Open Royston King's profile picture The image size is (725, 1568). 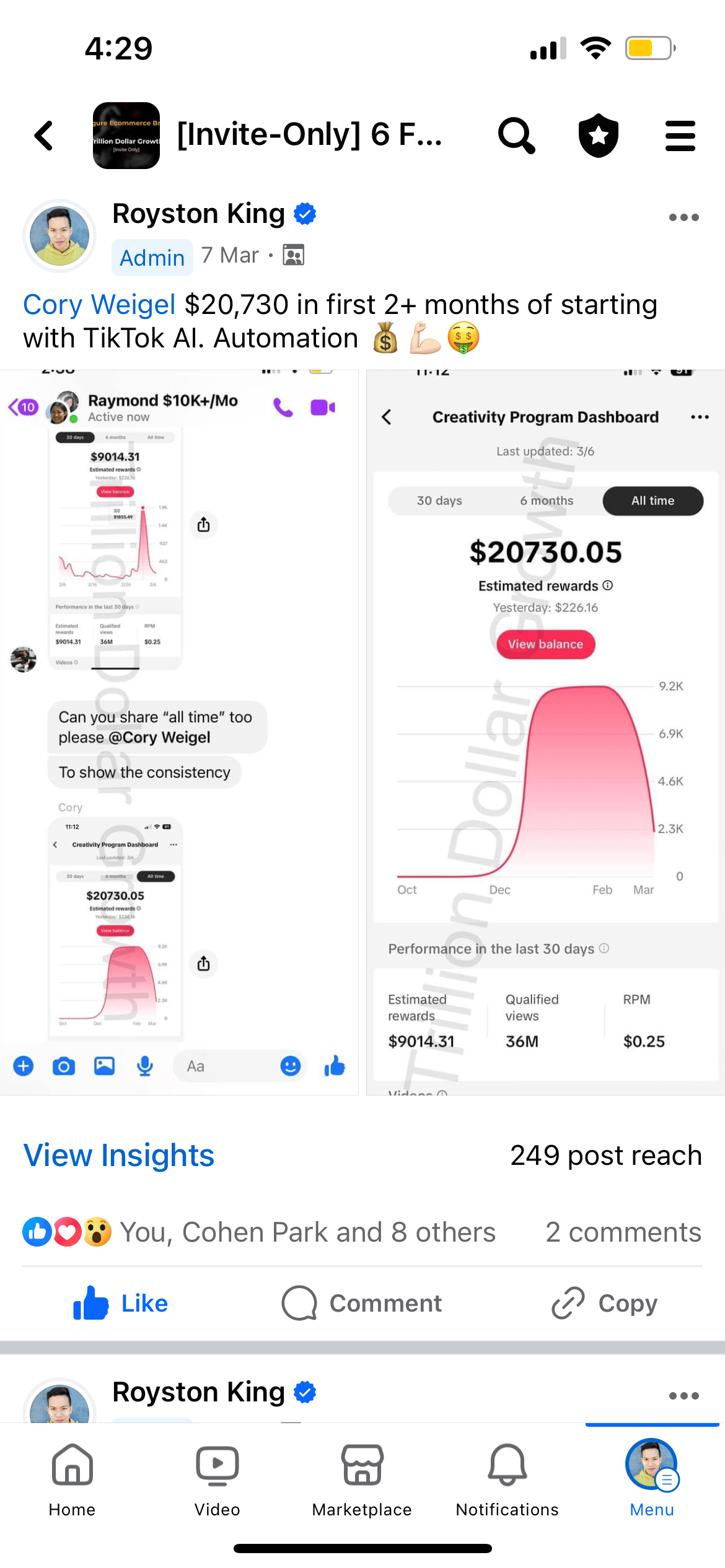click(59, 236)
